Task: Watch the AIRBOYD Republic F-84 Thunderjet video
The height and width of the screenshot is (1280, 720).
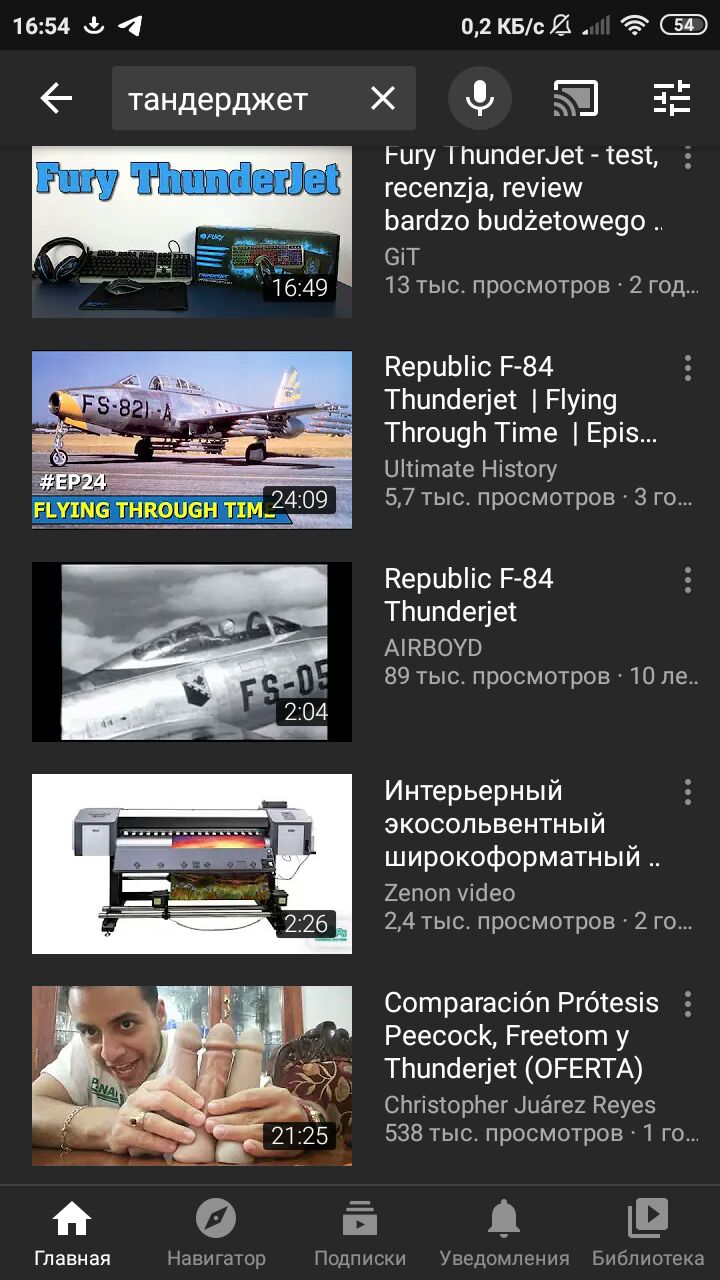Action: tap(192, 652)
